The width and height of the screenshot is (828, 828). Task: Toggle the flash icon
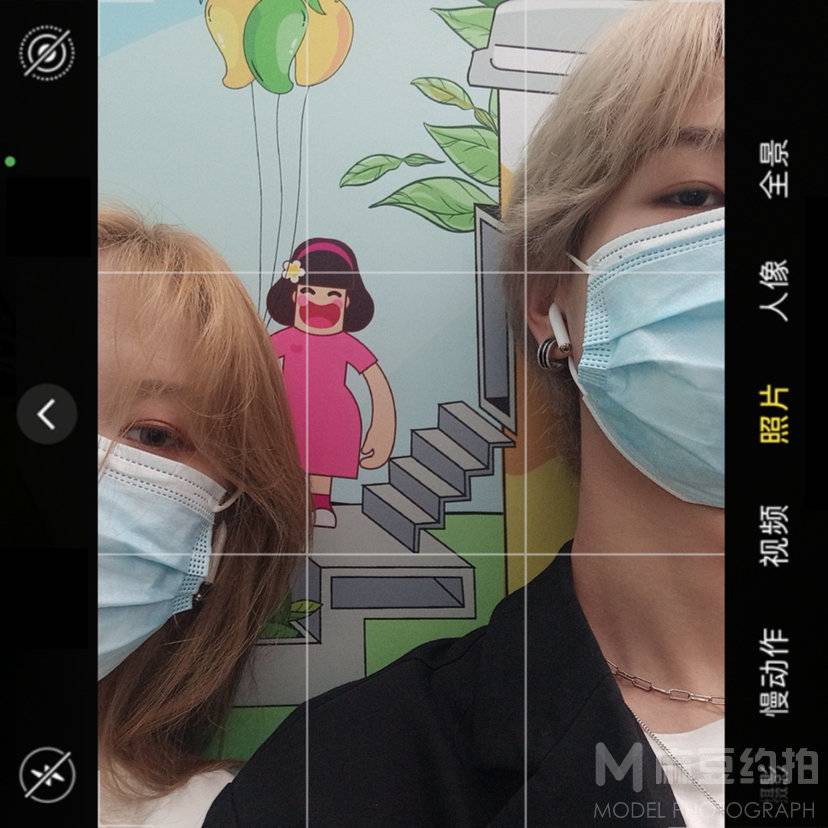pos(47,773)
